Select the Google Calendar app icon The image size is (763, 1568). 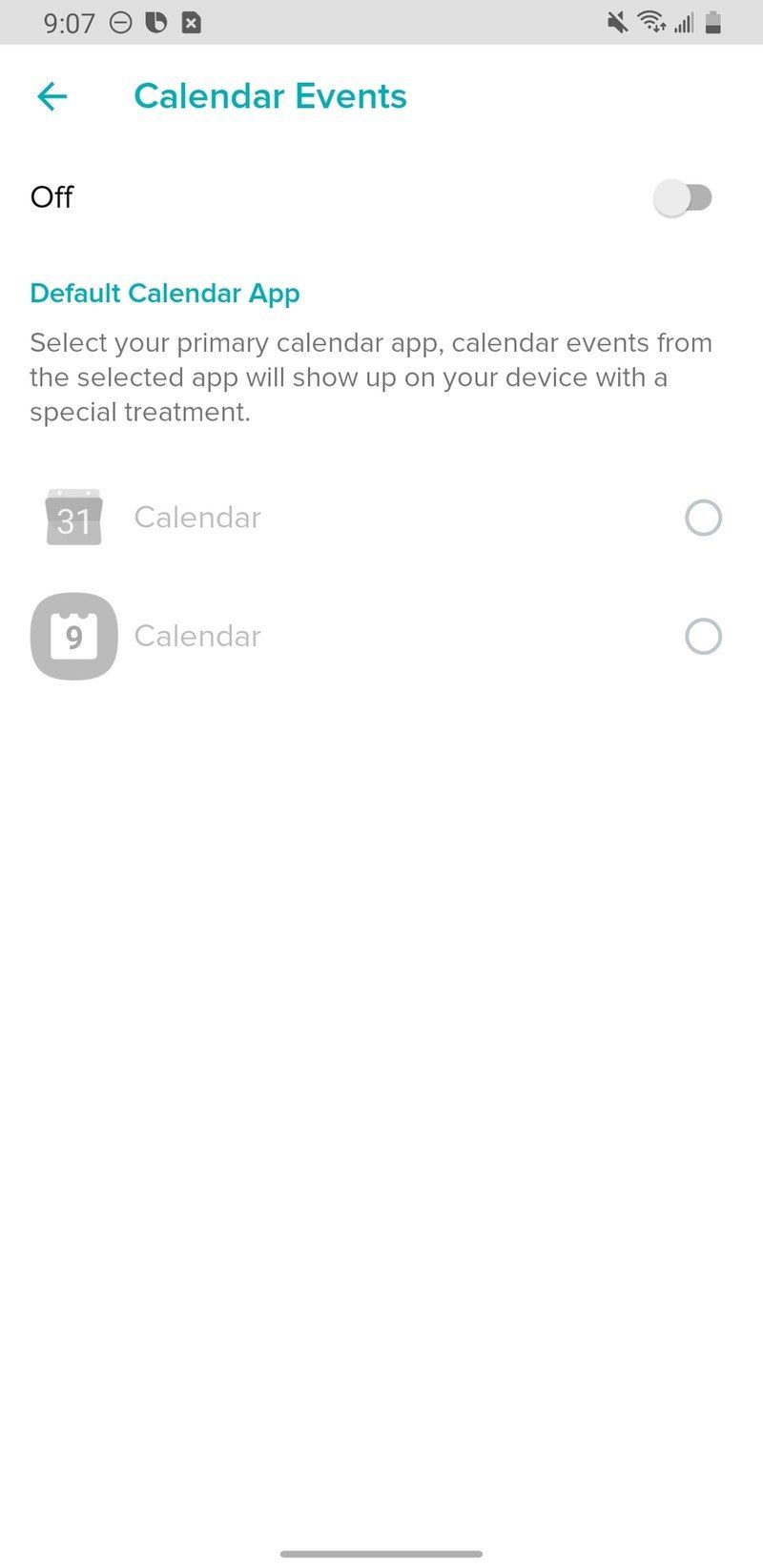click(x=73, y=518)
